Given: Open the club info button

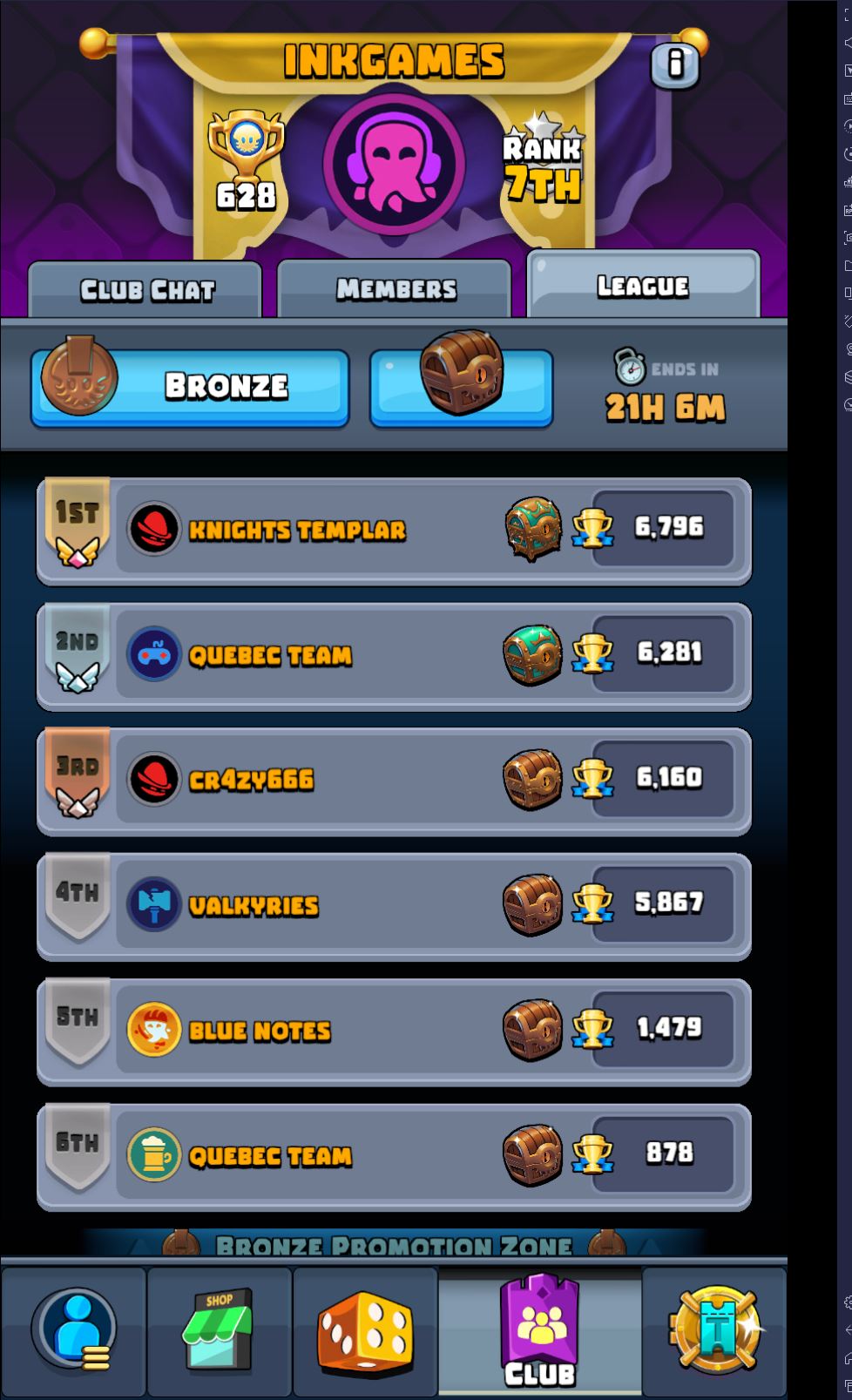Looking at the screenshot, I should pos(674,64).
